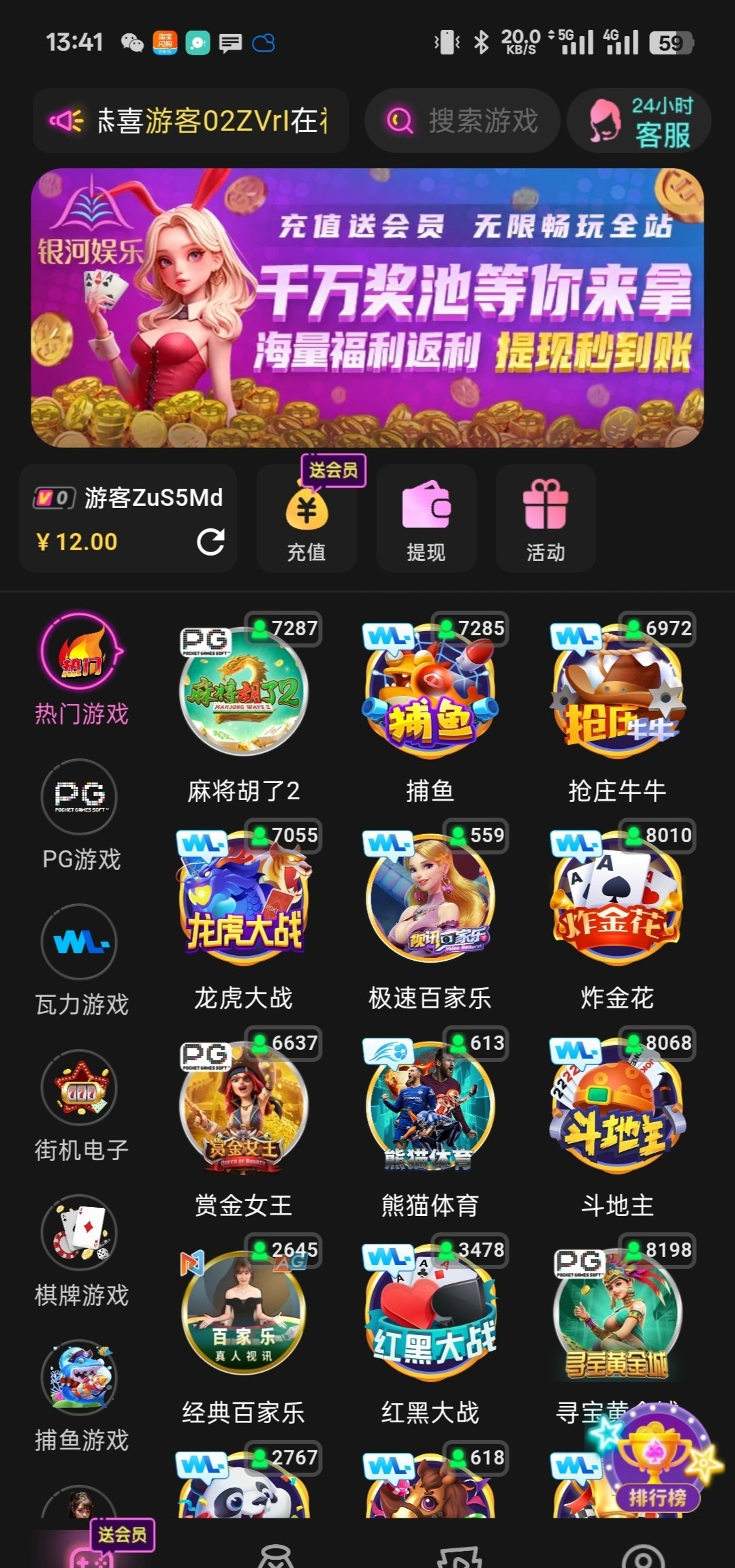Switch to the PG游戏 category
This screenshot has height=1568, width=735.
pos(81,814)
